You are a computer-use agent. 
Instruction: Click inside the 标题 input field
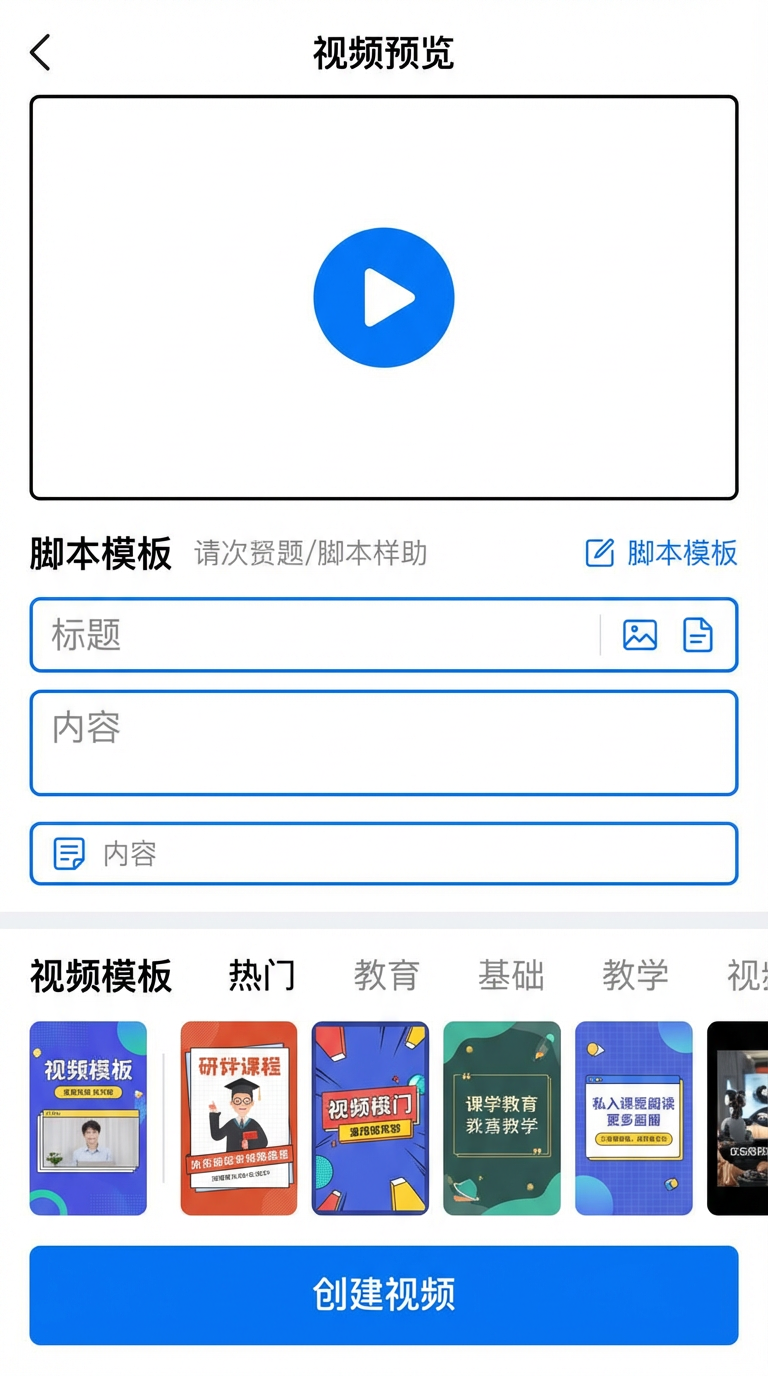(x=300, y=634)
